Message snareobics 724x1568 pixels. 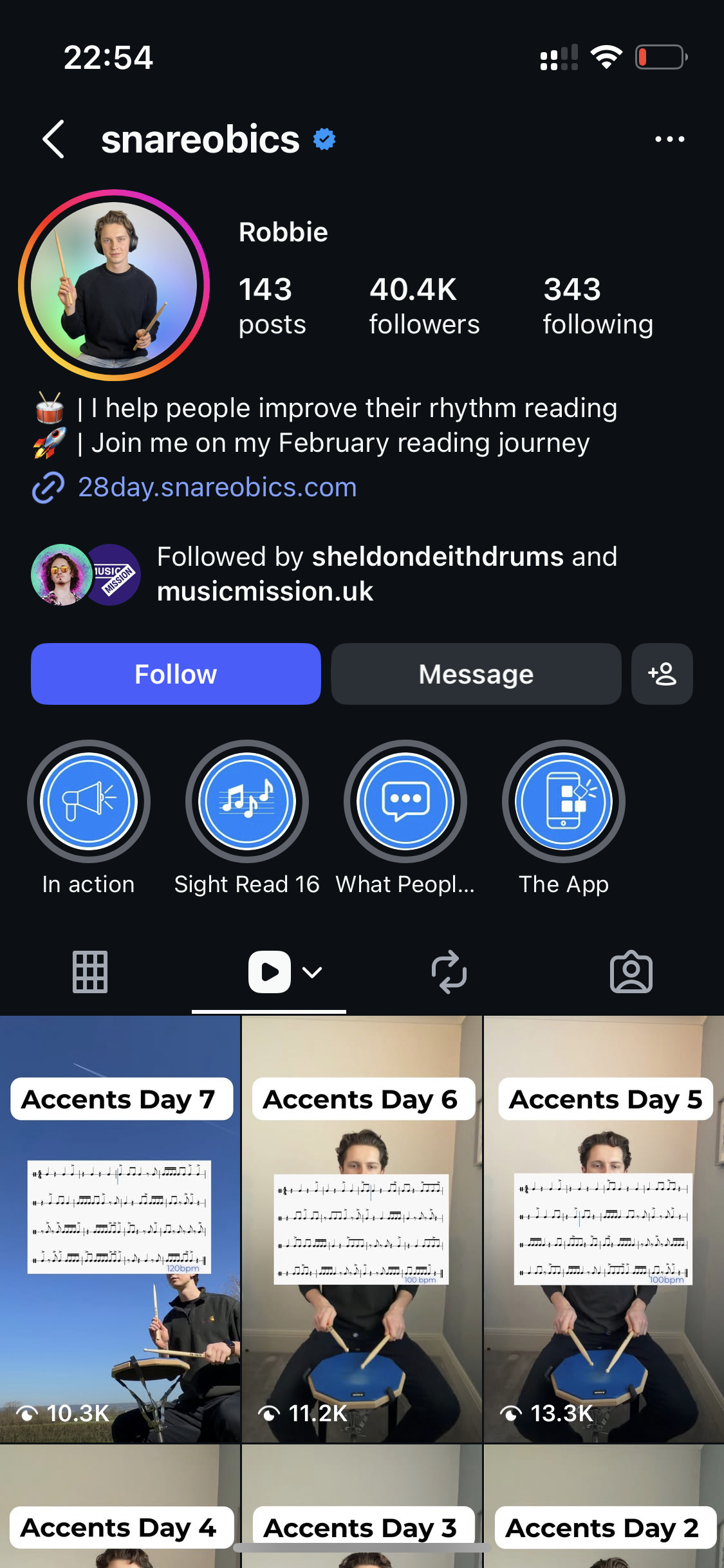tap(476, 674)
